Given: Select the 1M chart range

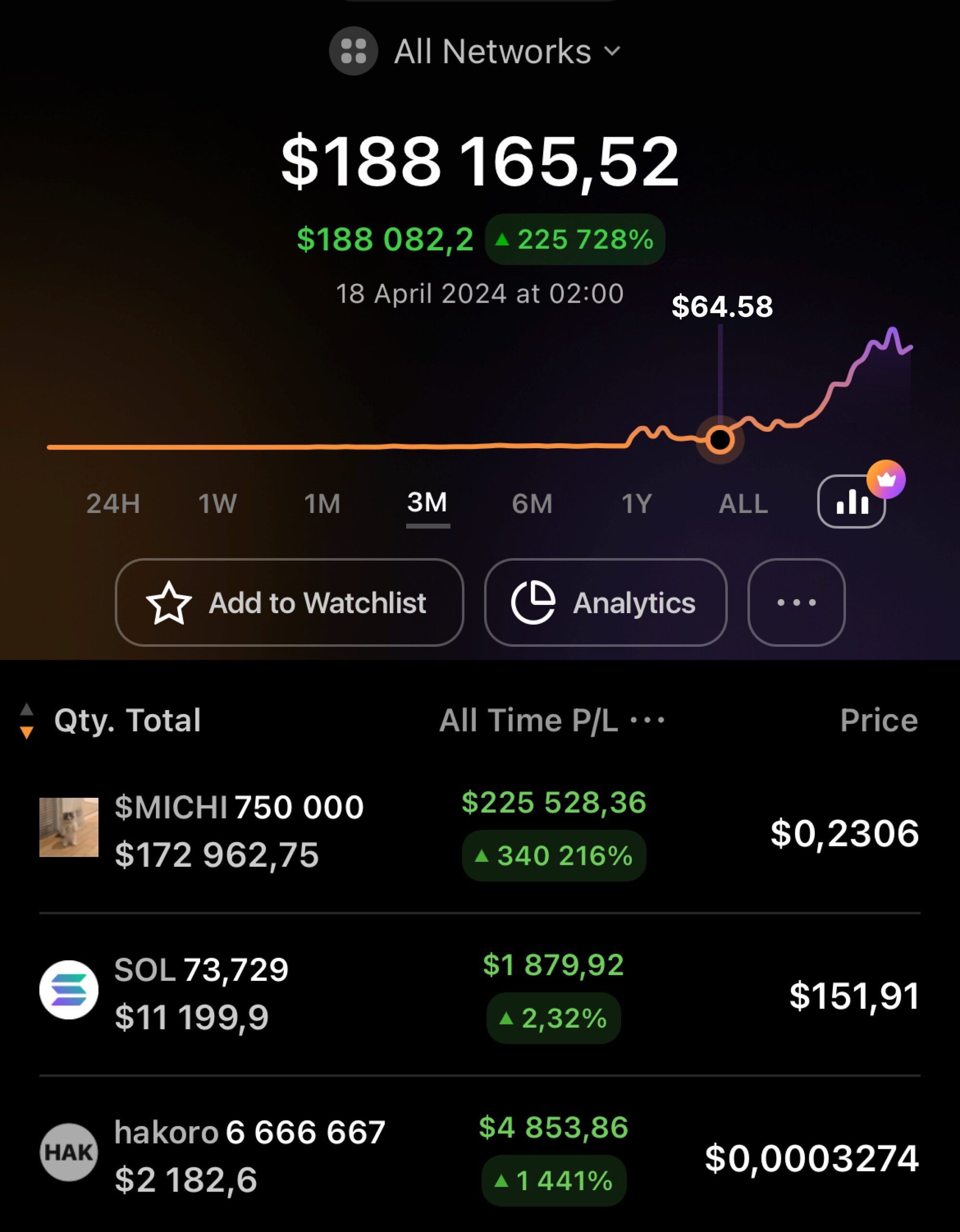Looking at the screenshot, I should 322,504.
